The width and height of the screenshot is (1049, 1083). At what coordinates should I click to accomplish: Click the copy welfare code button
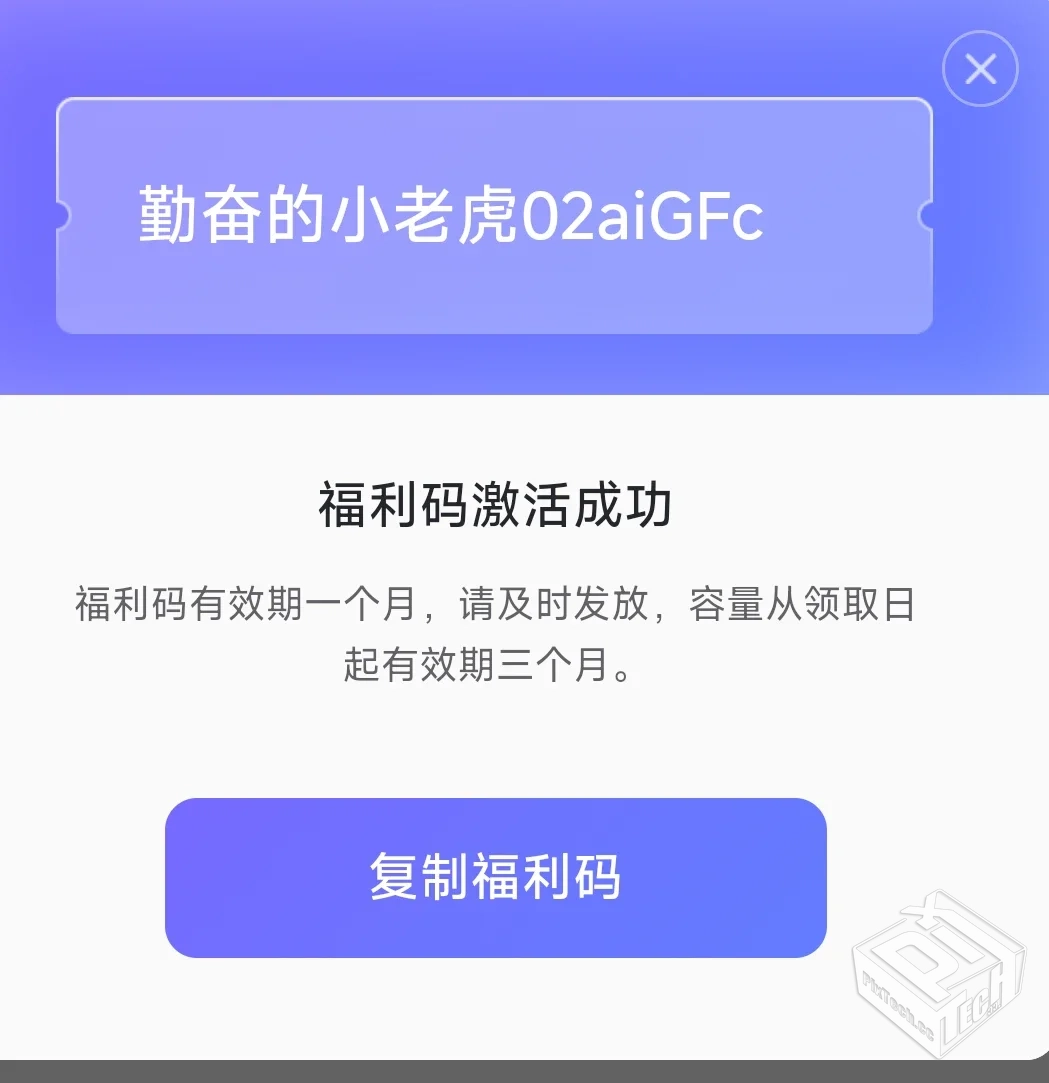click(x=497, y=876)
